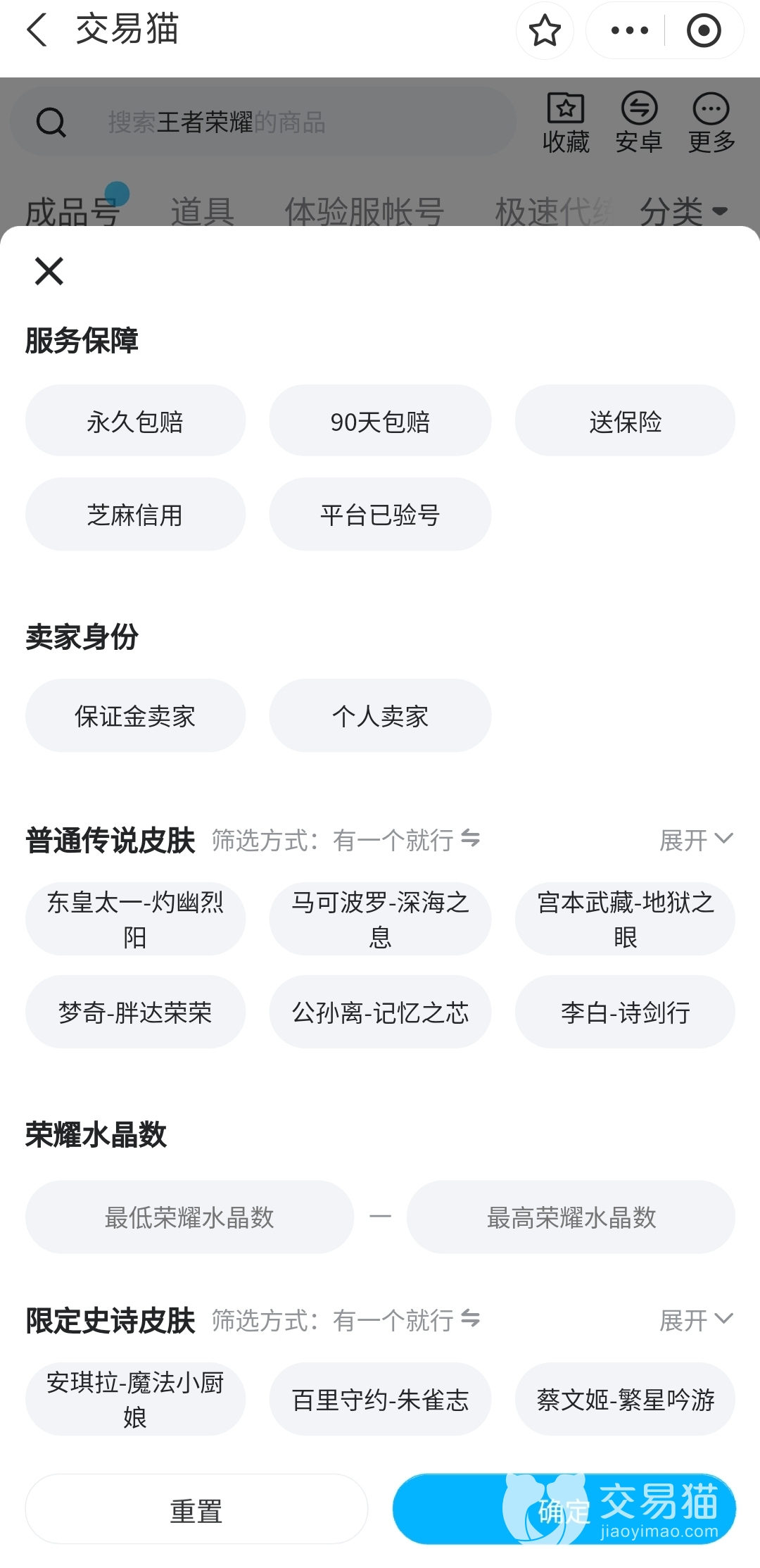760x1568 pixels.
Task: Filter by 送保险
Action: pos(625,421)
